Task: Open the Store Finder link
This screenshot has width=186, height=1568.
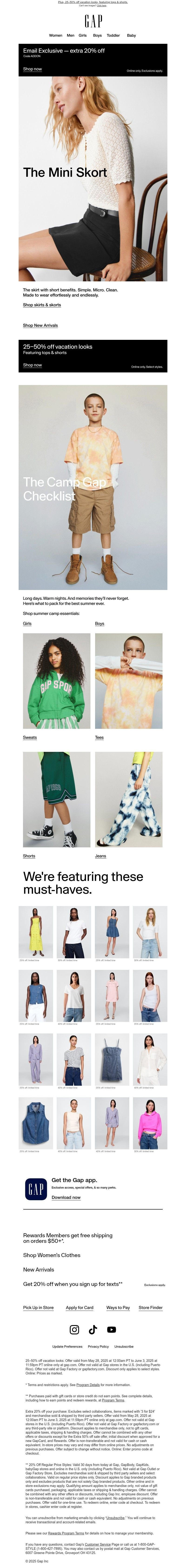Action: (150, 1307)
